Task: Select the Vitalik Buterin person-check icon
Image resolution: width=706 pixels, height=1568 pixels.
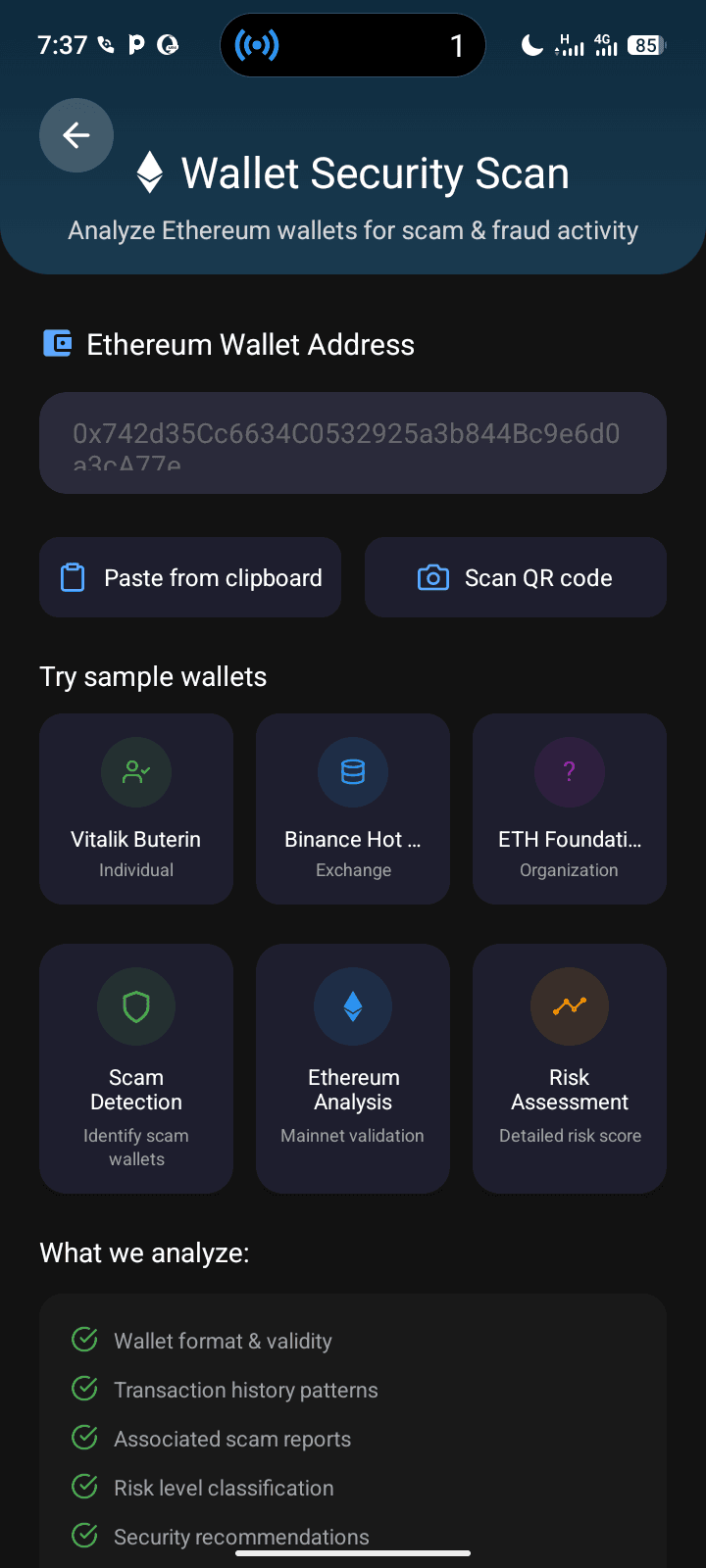Action: [135, 771]
